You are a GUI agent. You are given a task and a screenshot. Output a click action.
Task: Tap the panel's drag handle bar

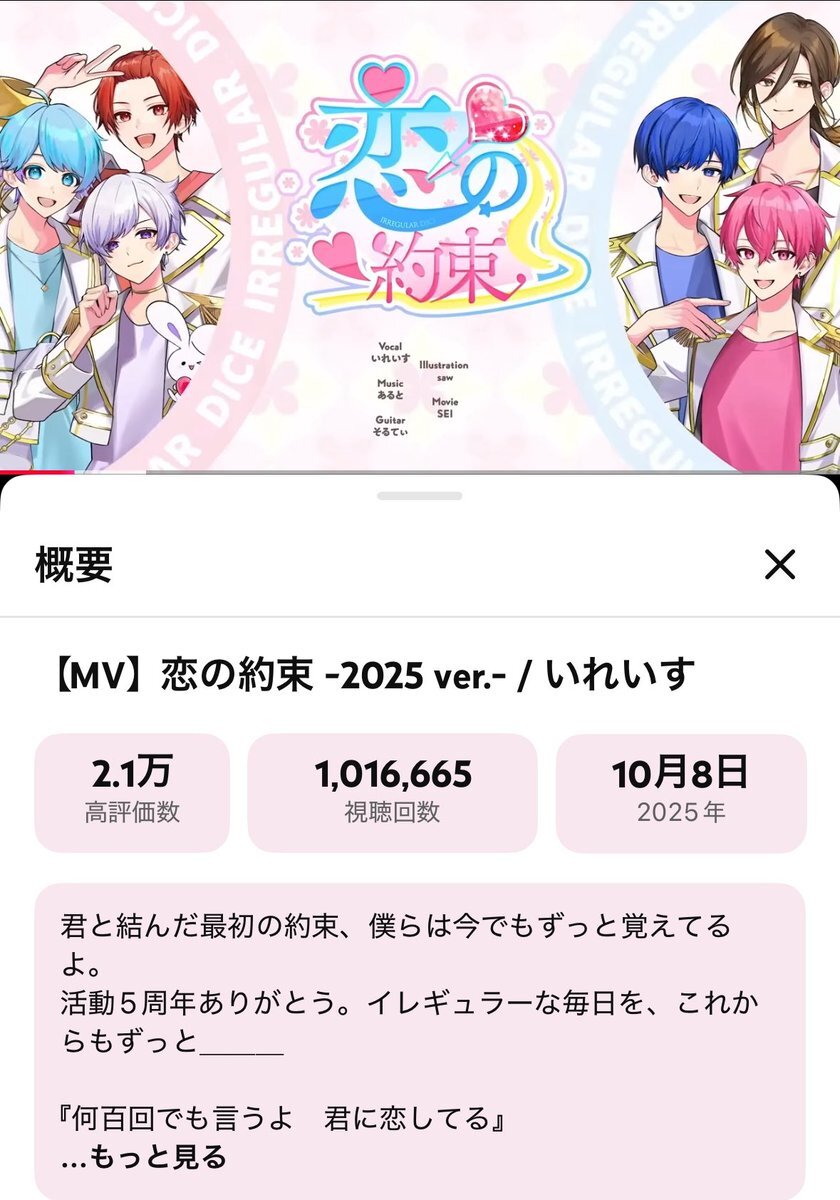tap(420, 495)
